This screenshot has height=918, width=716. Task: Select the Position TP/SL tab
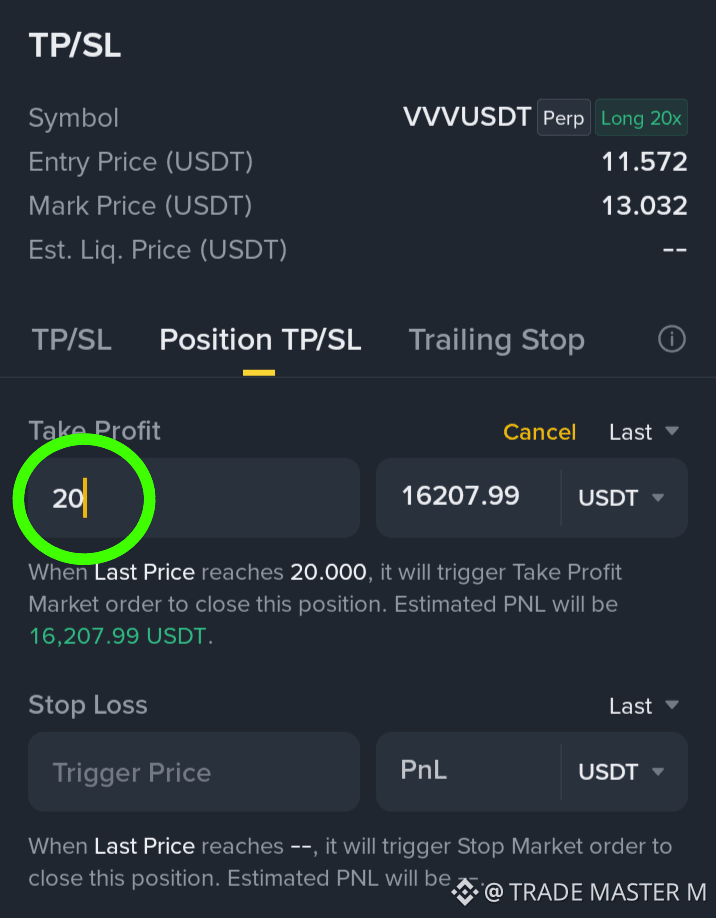260,340
